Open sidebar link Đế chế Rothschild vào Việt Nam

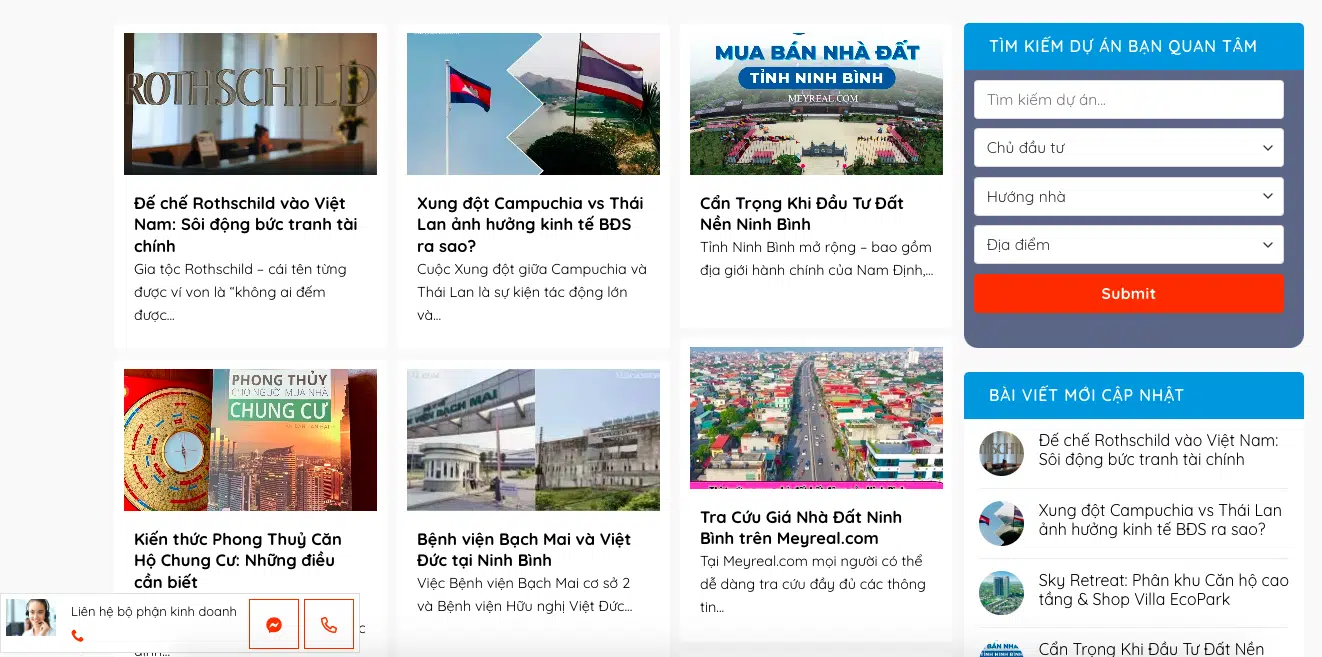click(x=1158, y=450)
